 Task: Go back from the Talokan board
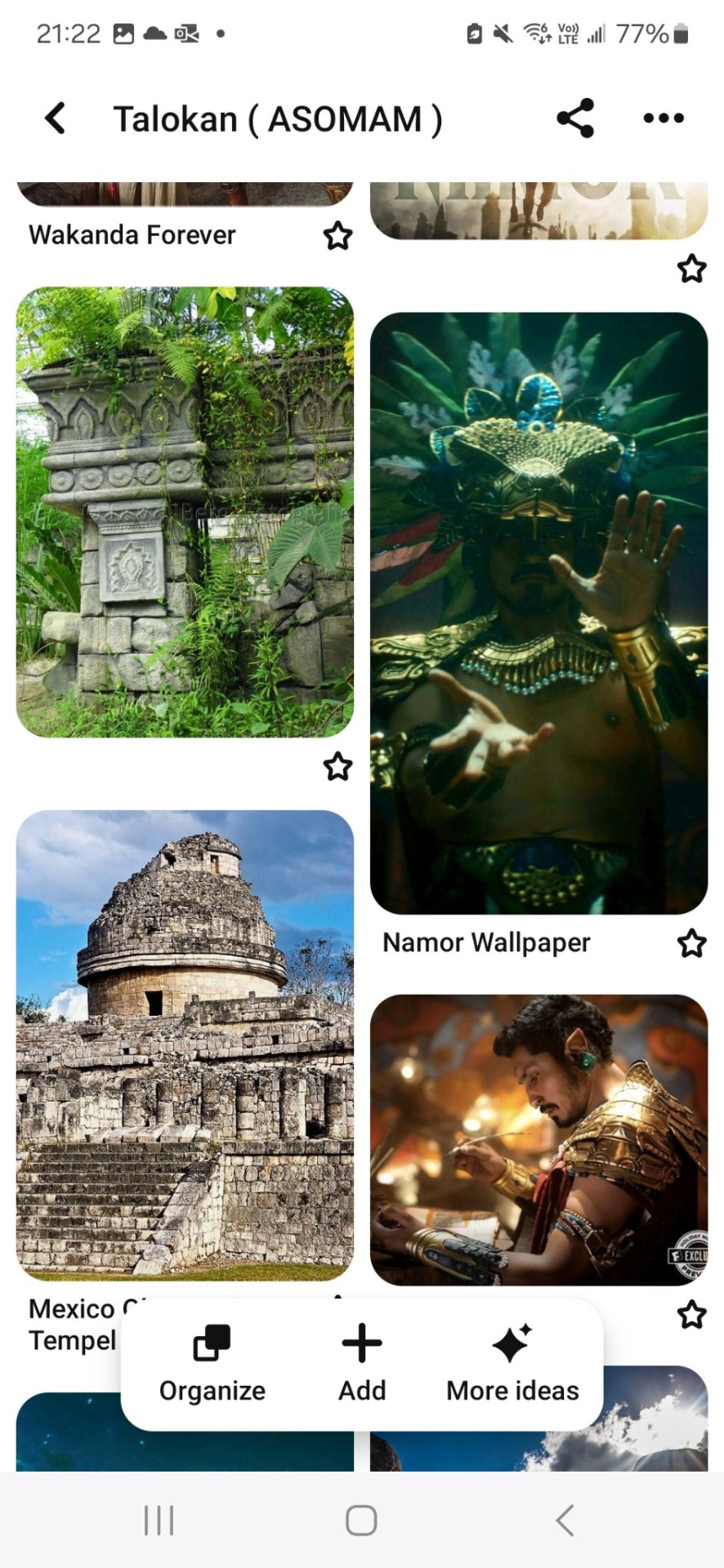(x=55, y=118)
